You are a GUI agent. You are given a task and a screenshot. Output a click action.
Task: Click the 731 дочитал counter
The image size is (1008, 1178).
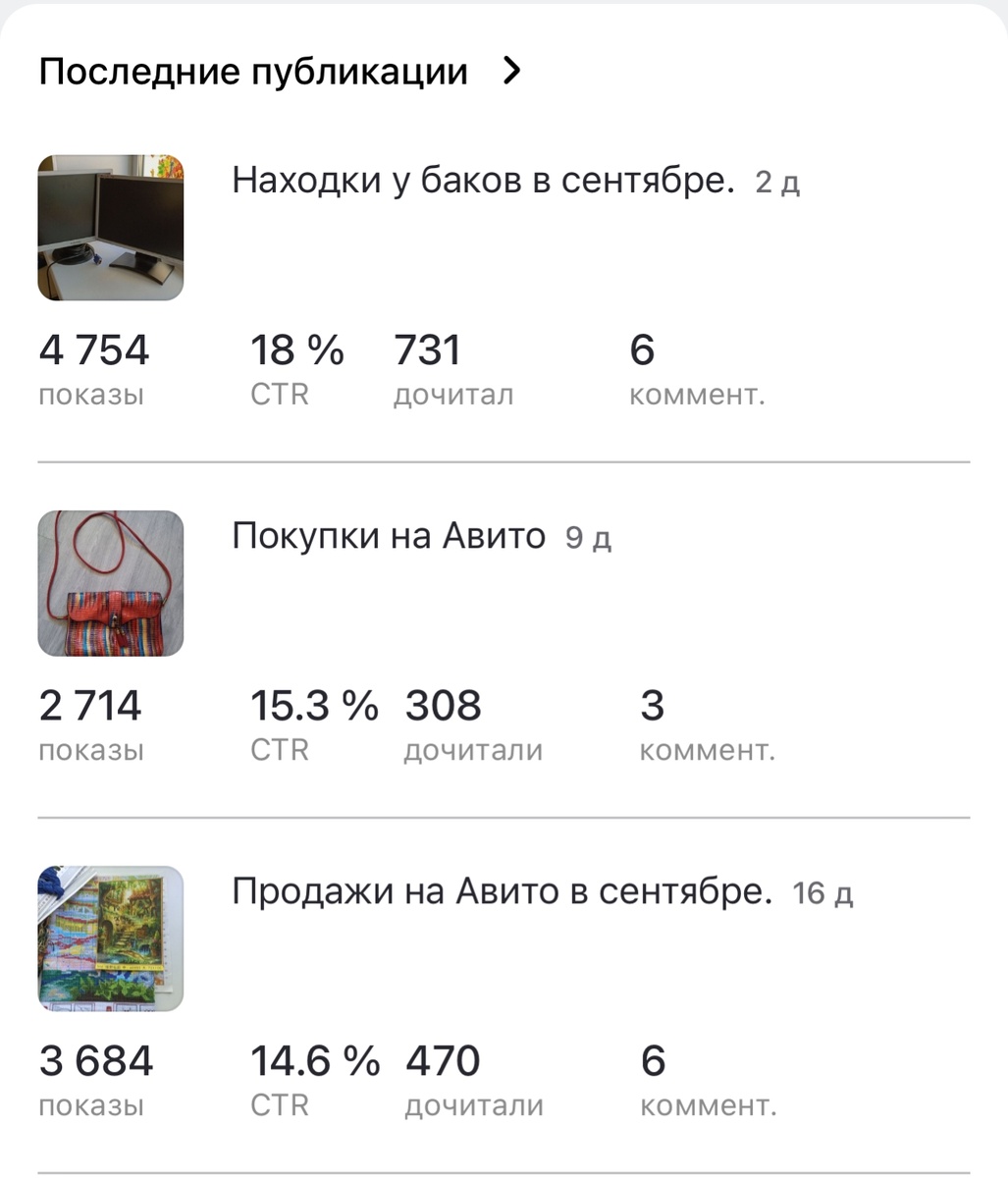click(451, 368)
